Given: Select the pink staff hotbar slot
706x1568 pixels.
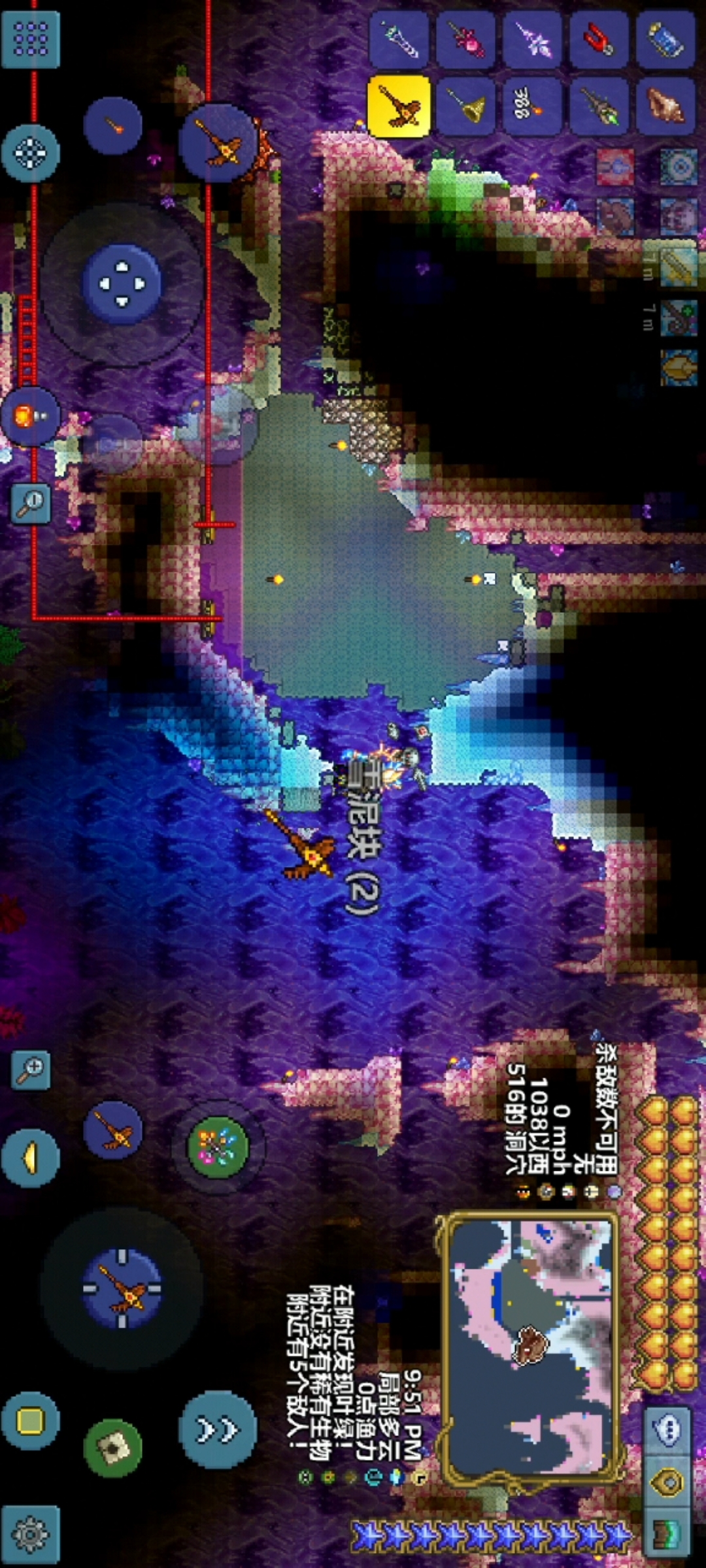Looking at the screenshot, I should pos(466,39).
